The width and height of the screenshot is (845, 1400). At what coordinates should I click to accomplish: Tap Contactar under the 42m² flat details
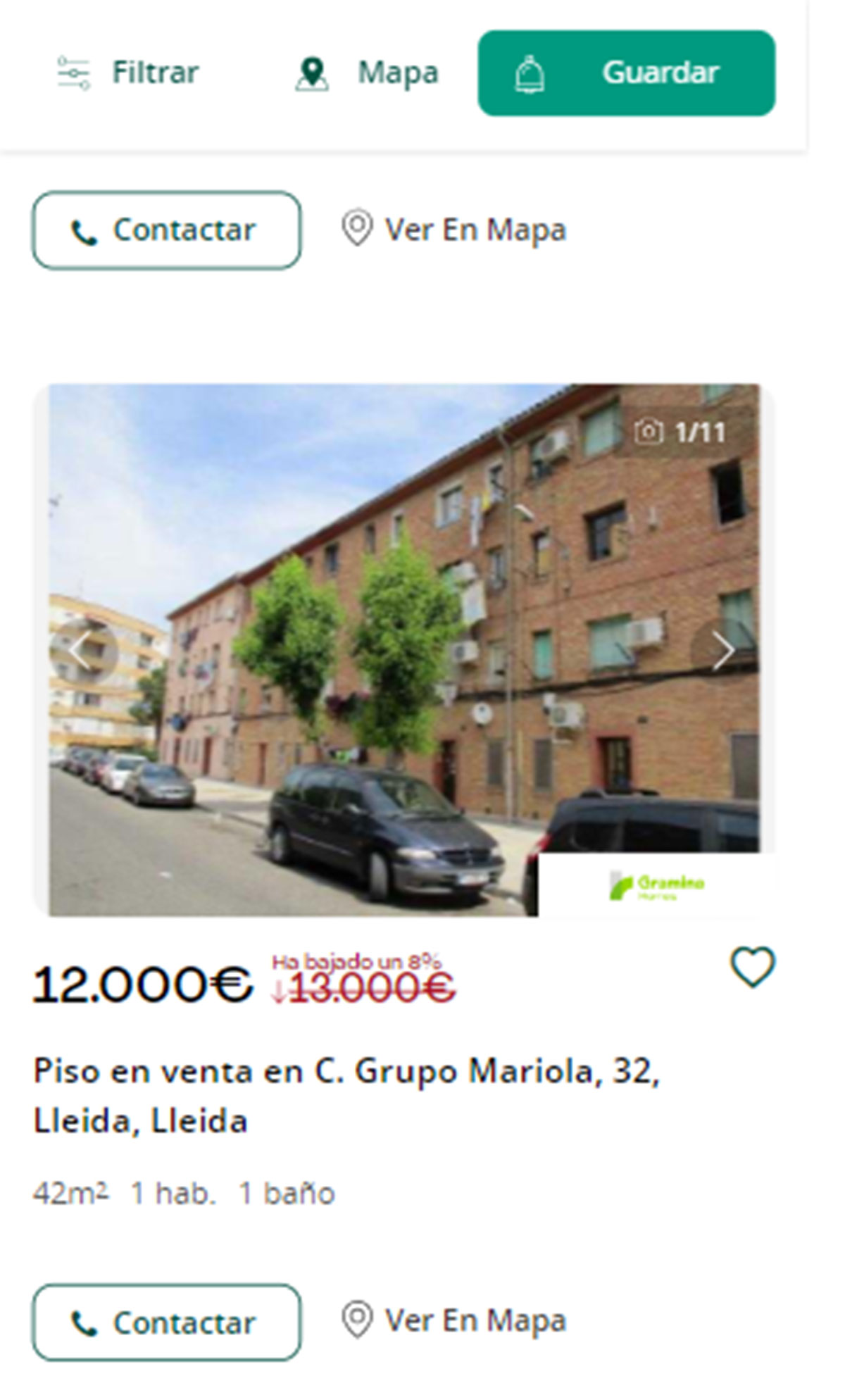(x=166, y=1322)
